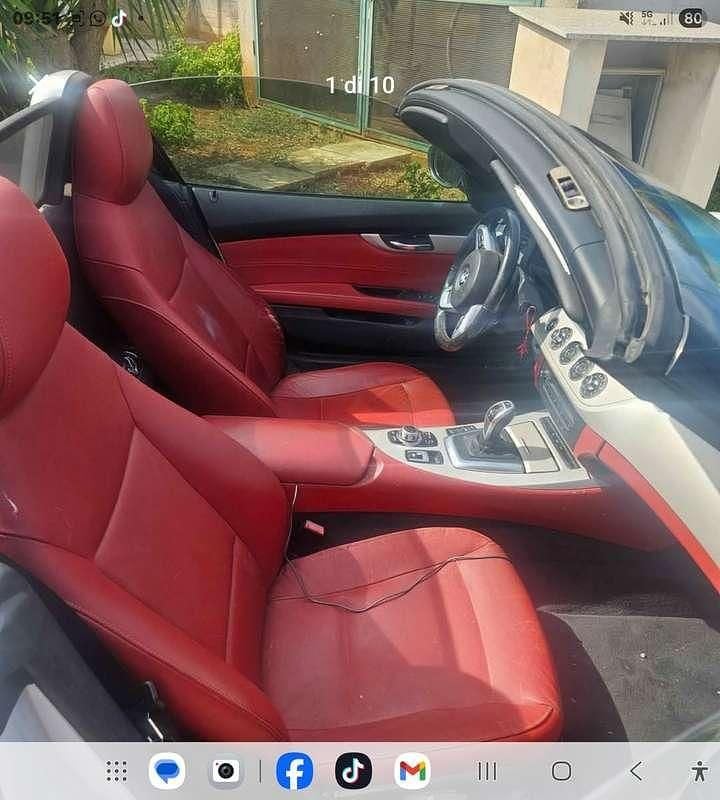The image size is (720, 800).
Task: Open the accessibility shortcut icon
Action: pyautogui.click(x=695, y=771)
